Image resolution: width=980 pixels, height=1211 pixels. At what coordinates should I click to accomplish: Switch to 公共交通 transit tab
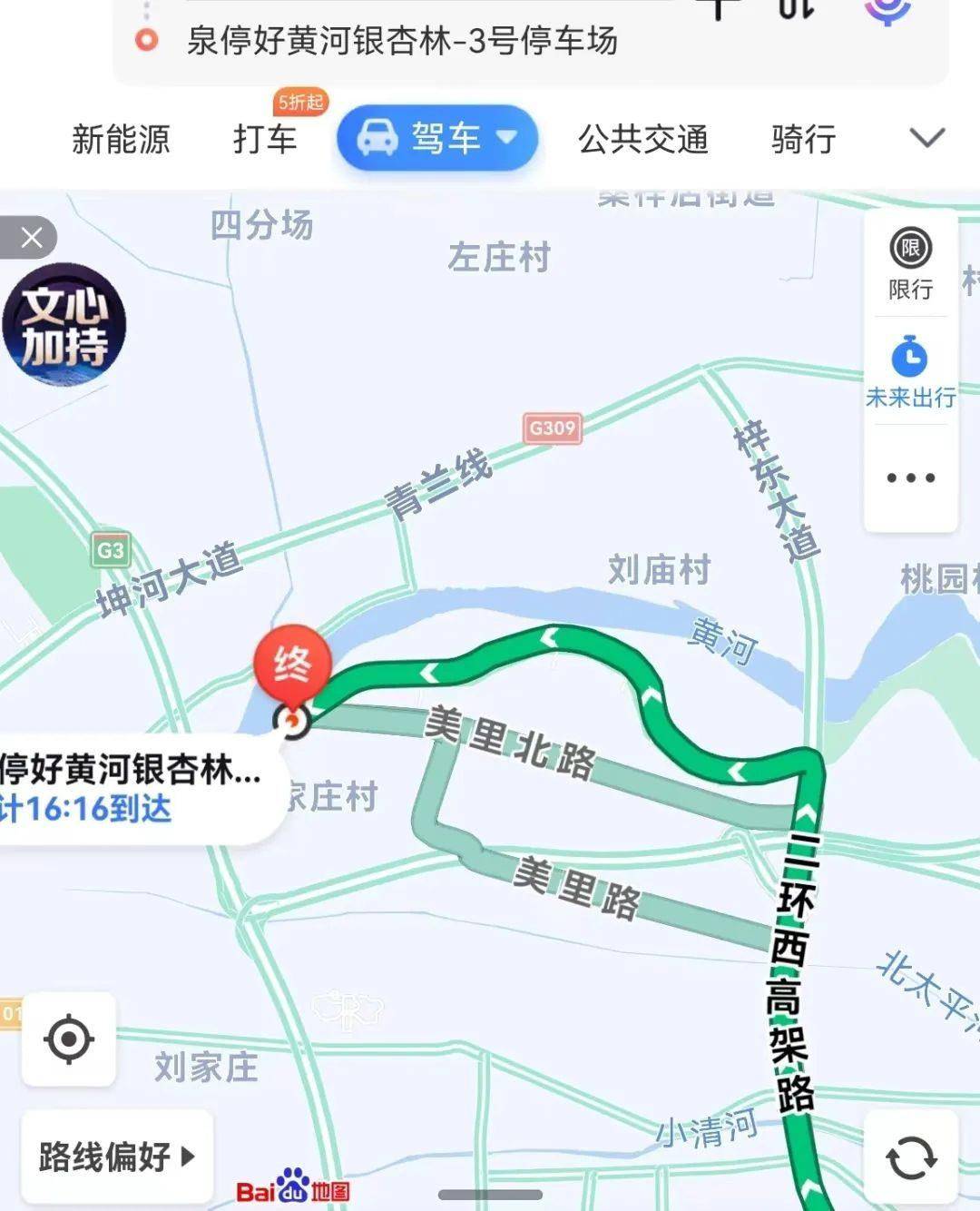(642, 140)
